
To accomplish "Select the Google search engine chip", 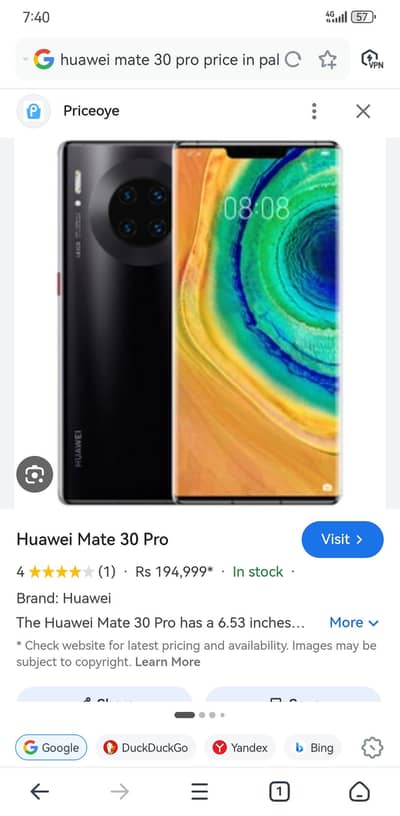I will tap(51, 748).
